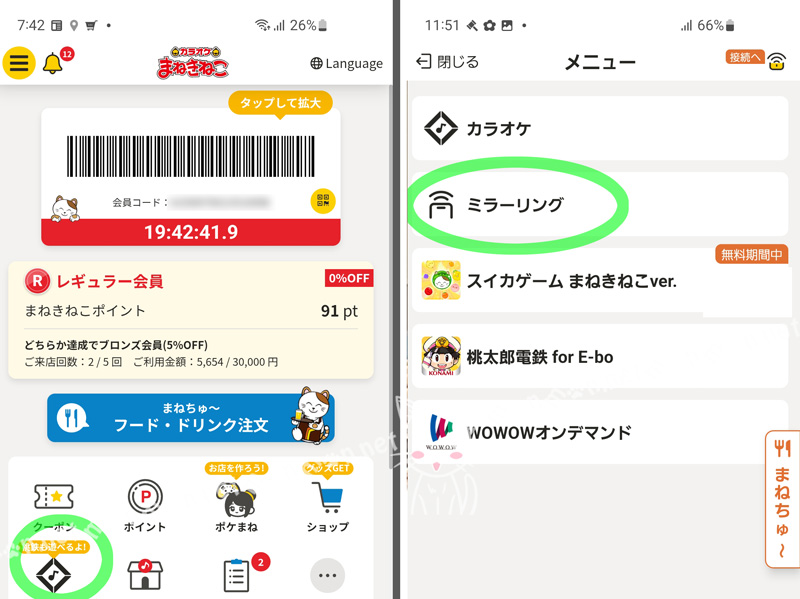Open the notifications bell
This screenshot has width=800, height=599.
point(53,63)
